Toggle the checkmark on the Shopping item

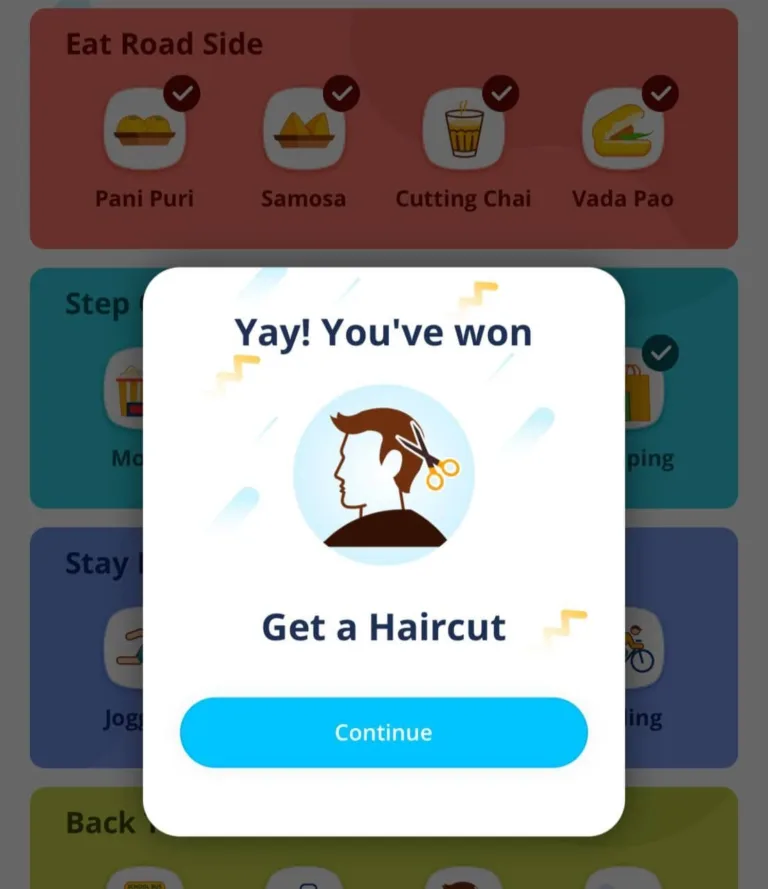662,353
